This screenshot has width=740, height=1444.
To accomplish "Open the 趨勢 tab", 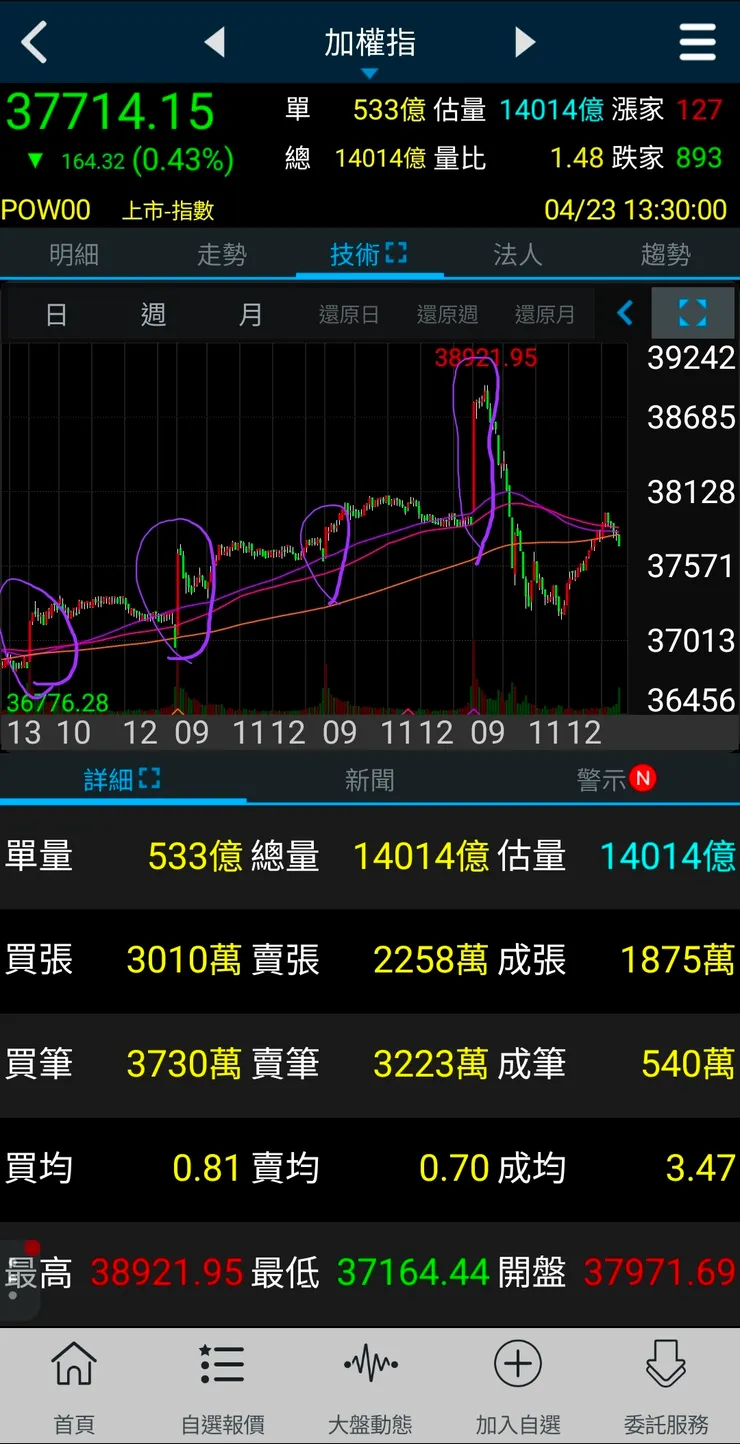I will (x=665, y=255).
